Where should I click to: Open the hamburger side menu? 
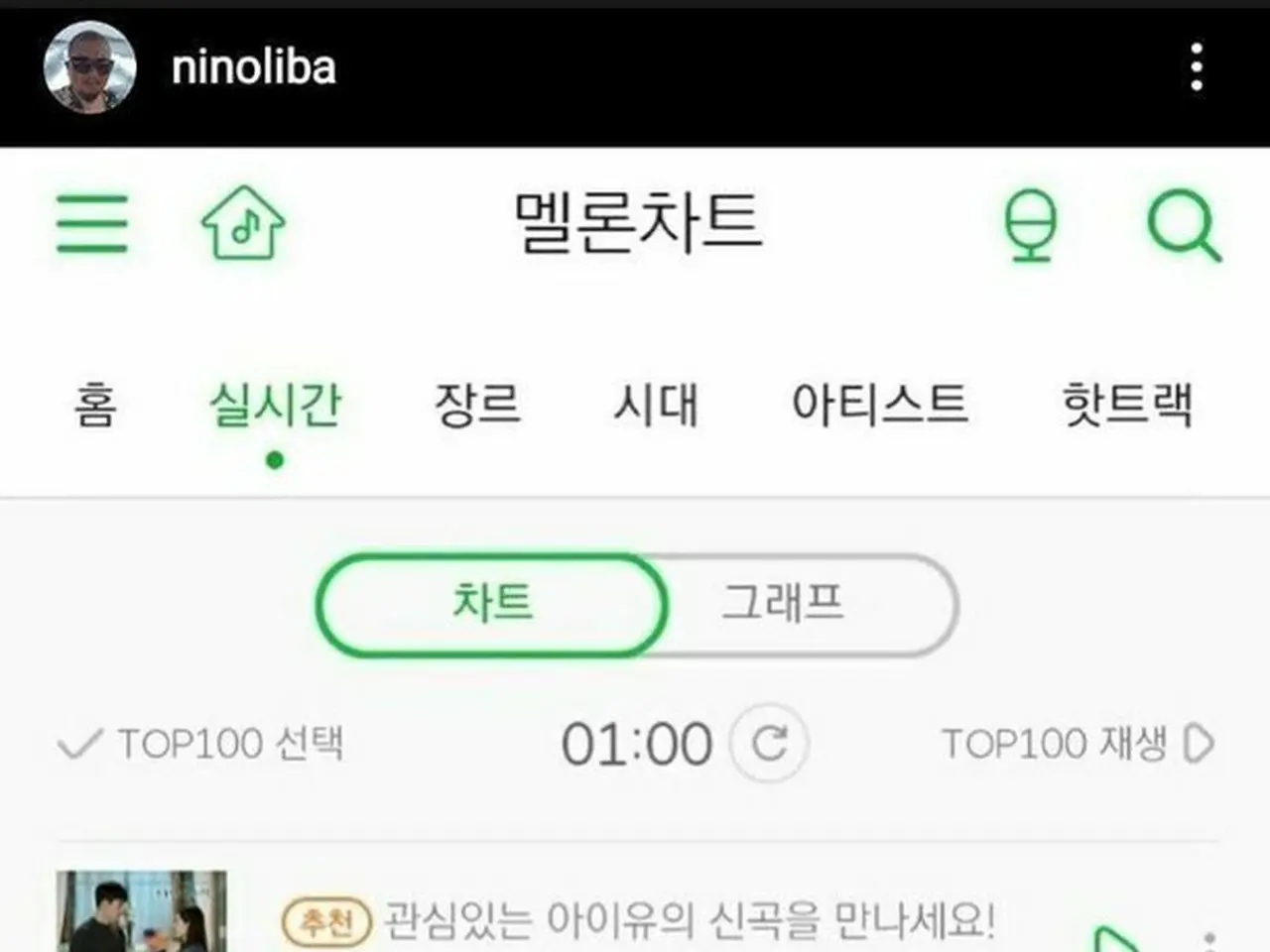pyautogui.click(x=92, y=224)
